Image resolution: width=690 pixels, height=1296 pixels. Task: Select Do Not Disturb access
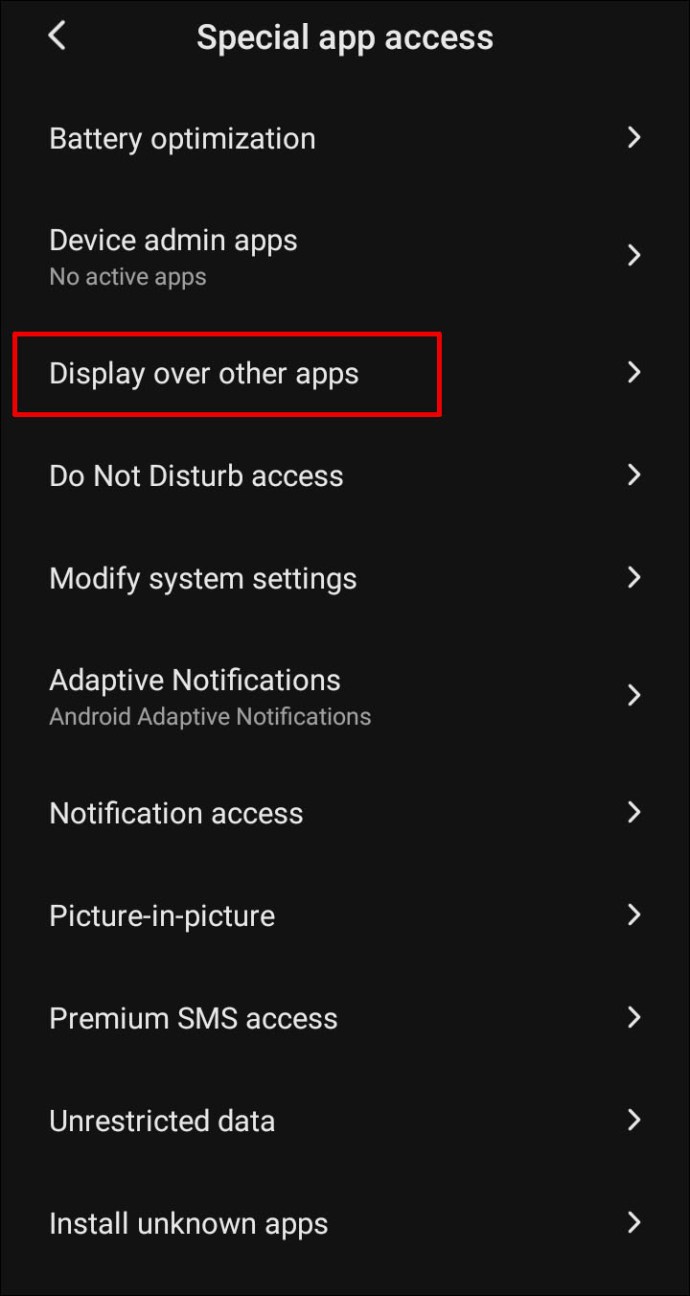[196, 476]
